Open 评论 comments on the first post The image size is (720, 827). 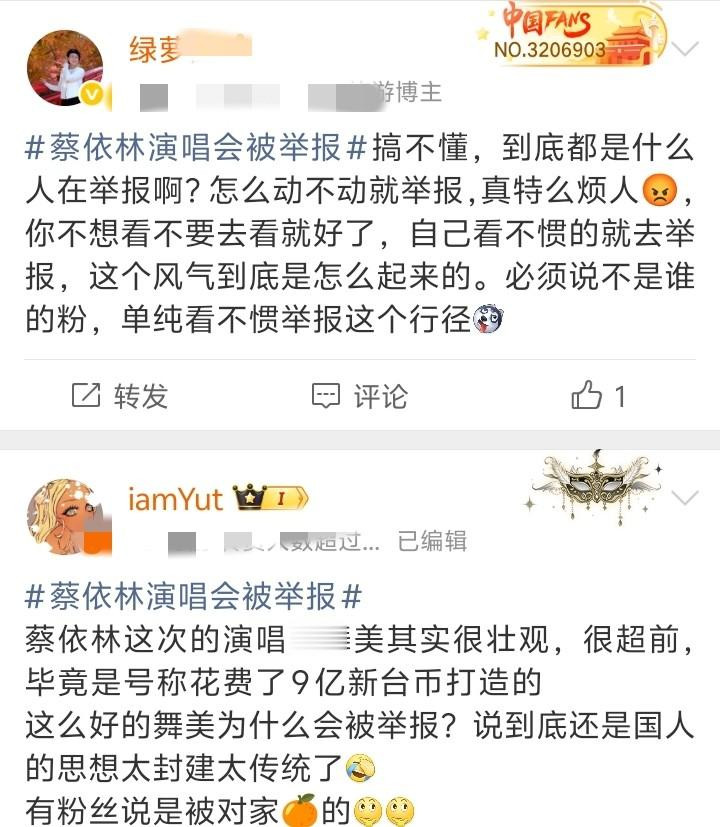360,396
